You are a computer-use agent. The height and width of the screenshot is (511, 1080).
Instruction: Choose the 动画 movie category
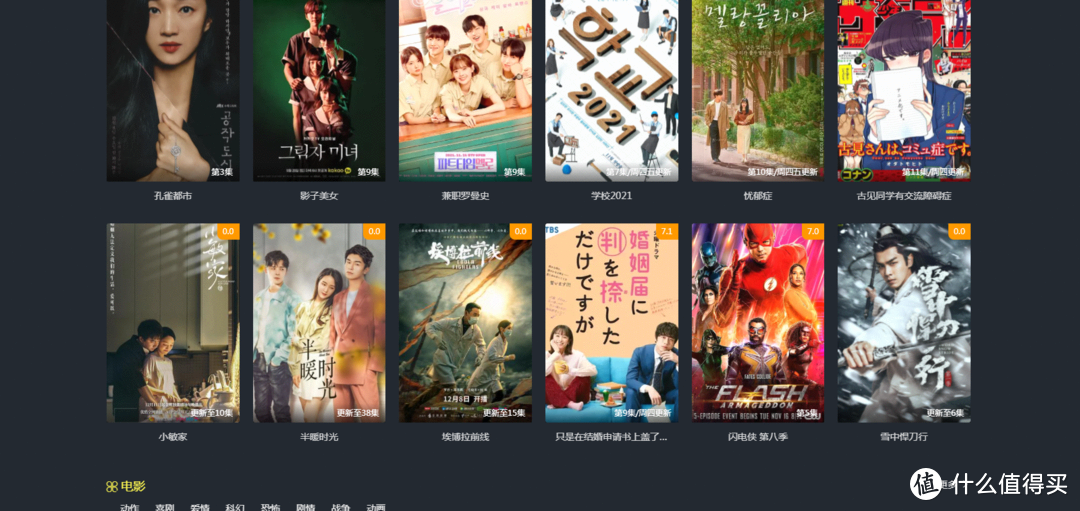click(x=376, y=507)
